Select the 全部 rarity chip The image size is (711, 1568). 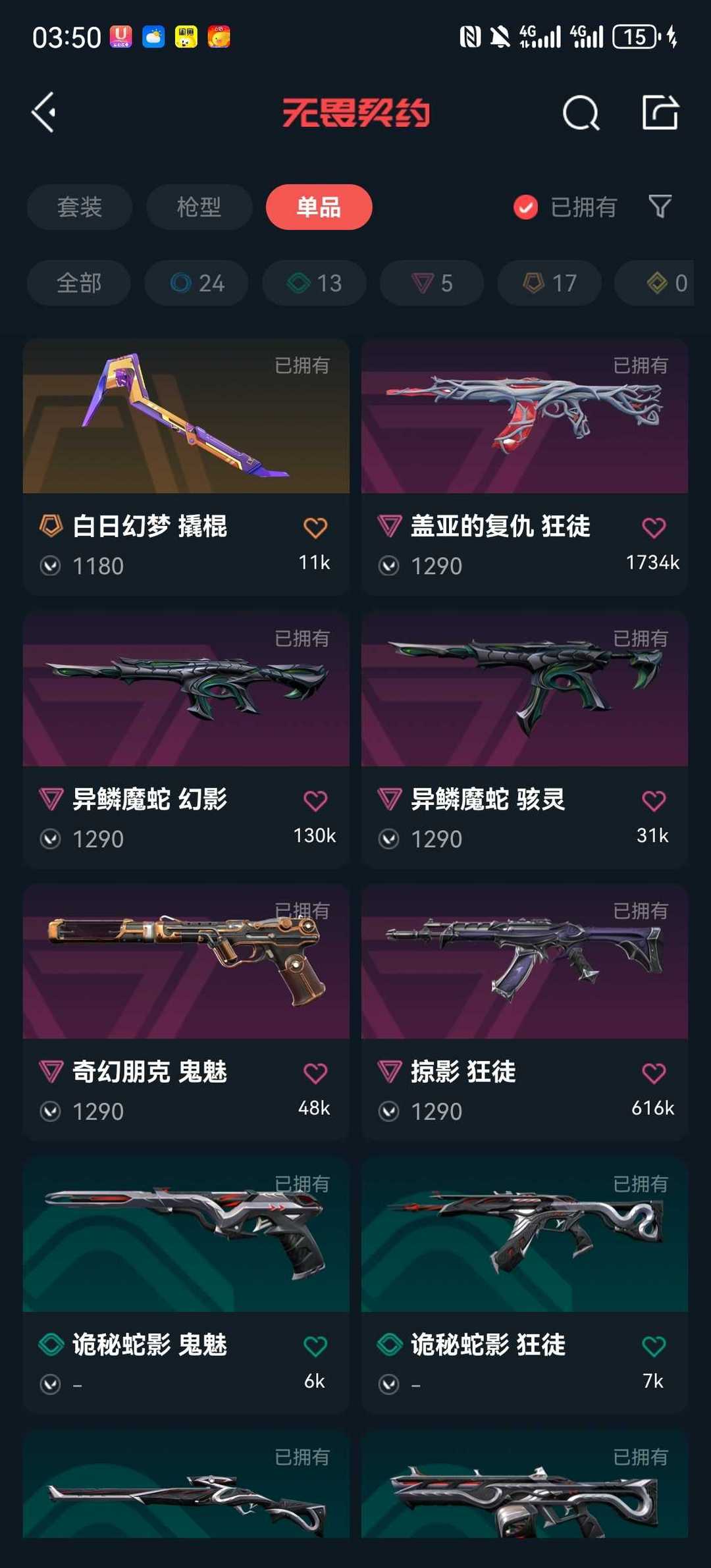79,283
